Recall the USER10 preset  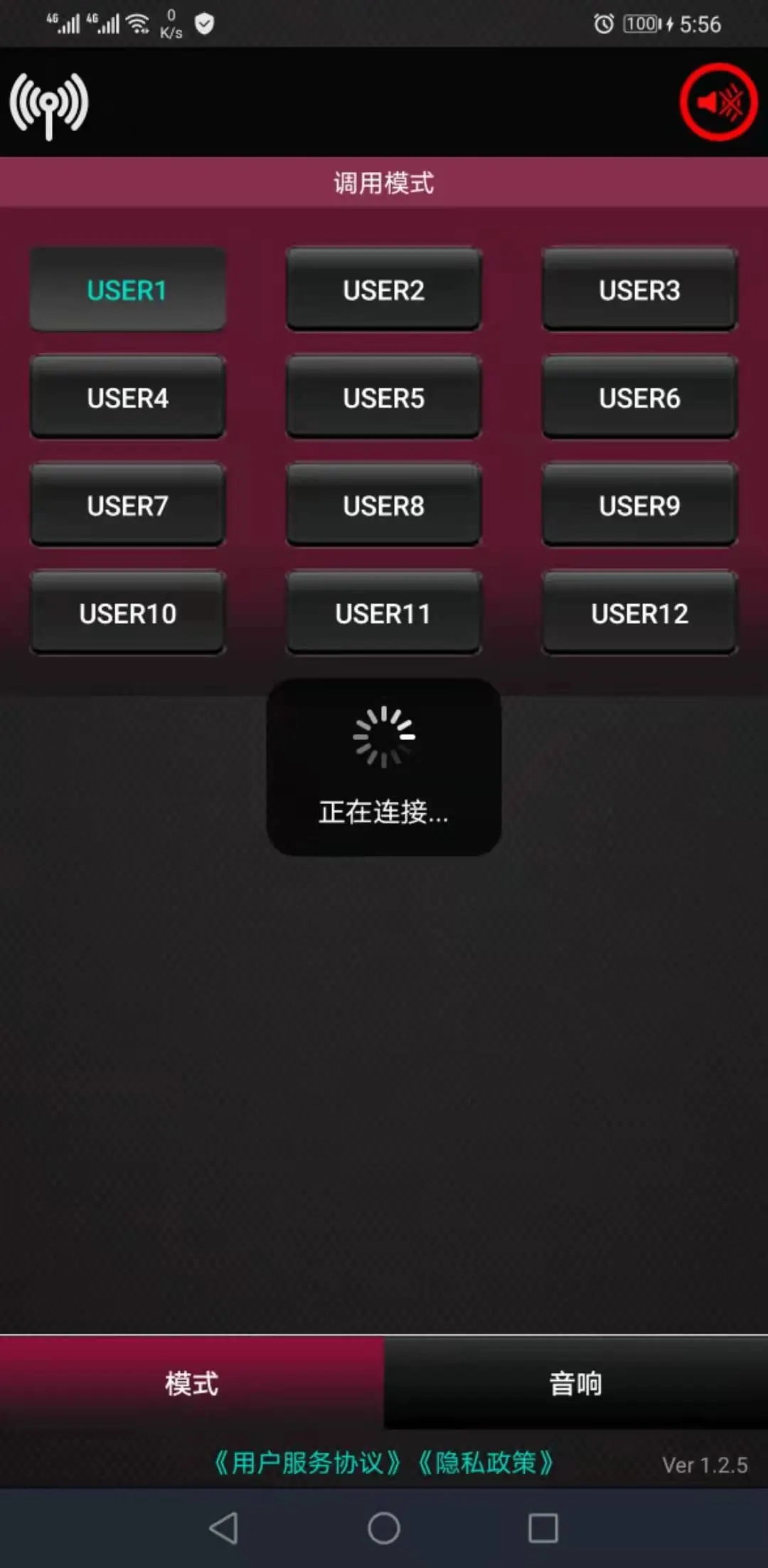[128, 613]
